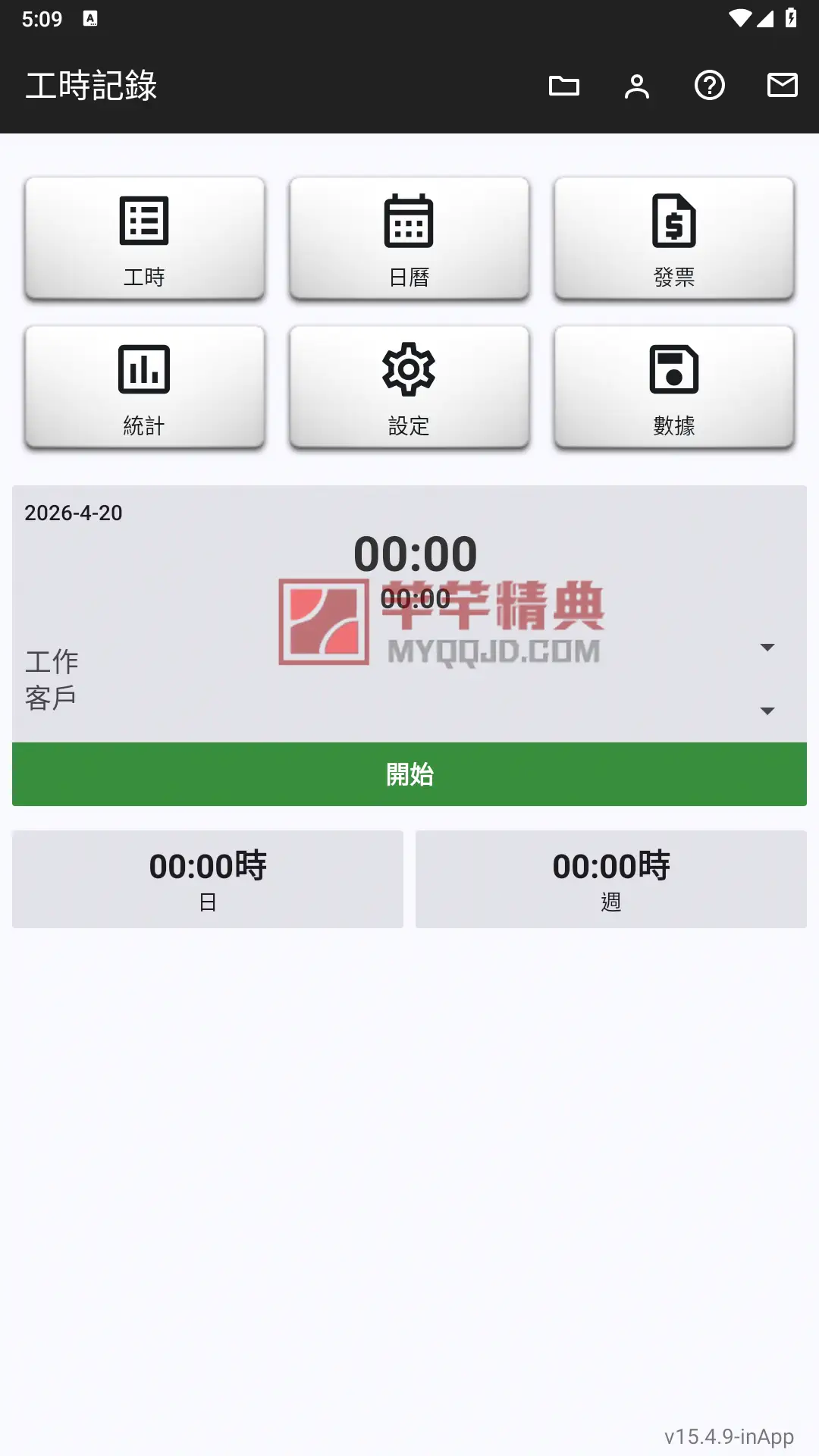Open the 數據 data tile
The width and height of the screenshot is (819, 1456).
click(673, 388)
